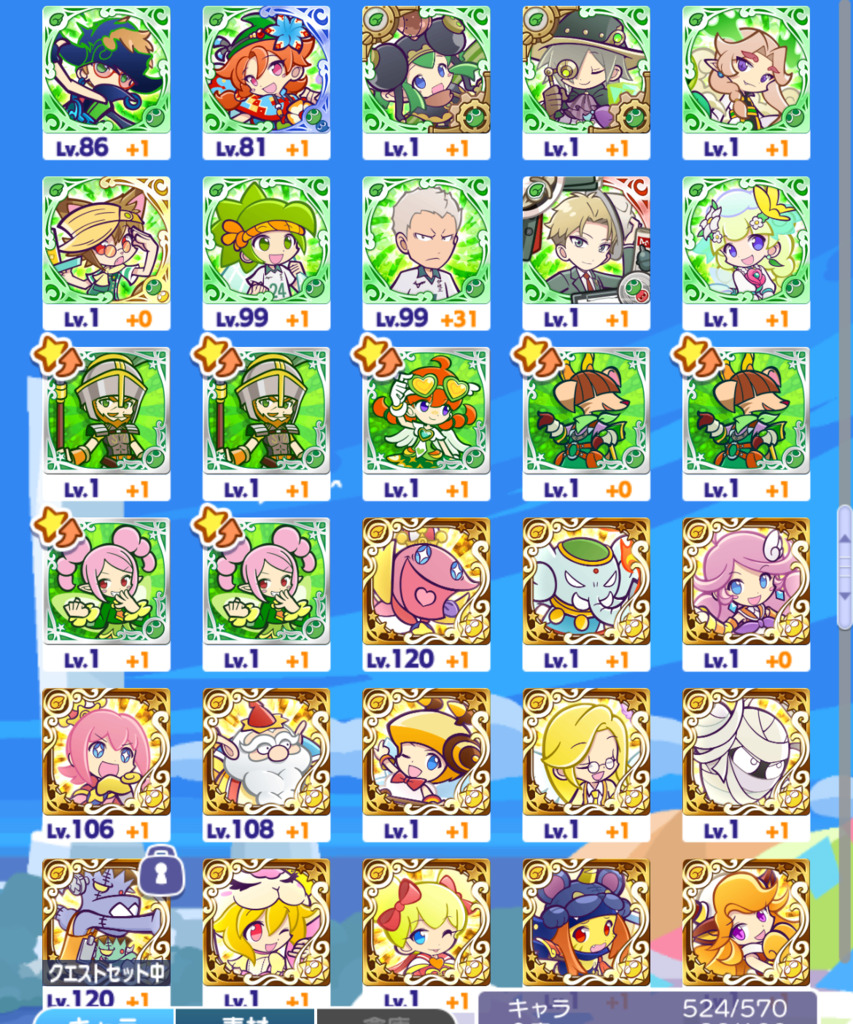853x1024 pixels.
Task: Open the Lv.120 pink fish card
Action: tap(426, 580)
